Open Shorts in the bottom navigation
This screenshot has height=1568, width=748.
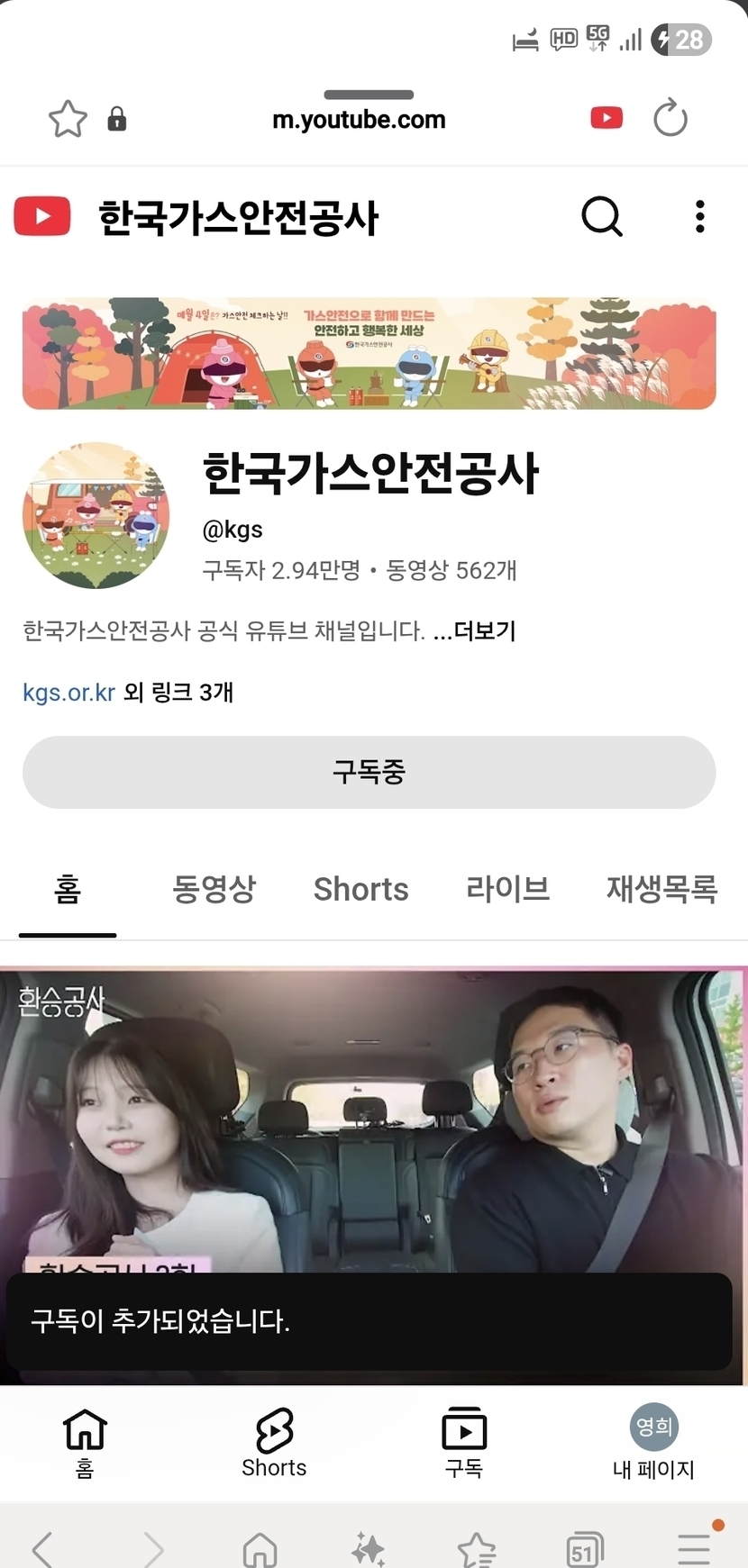coord(274,1443)
